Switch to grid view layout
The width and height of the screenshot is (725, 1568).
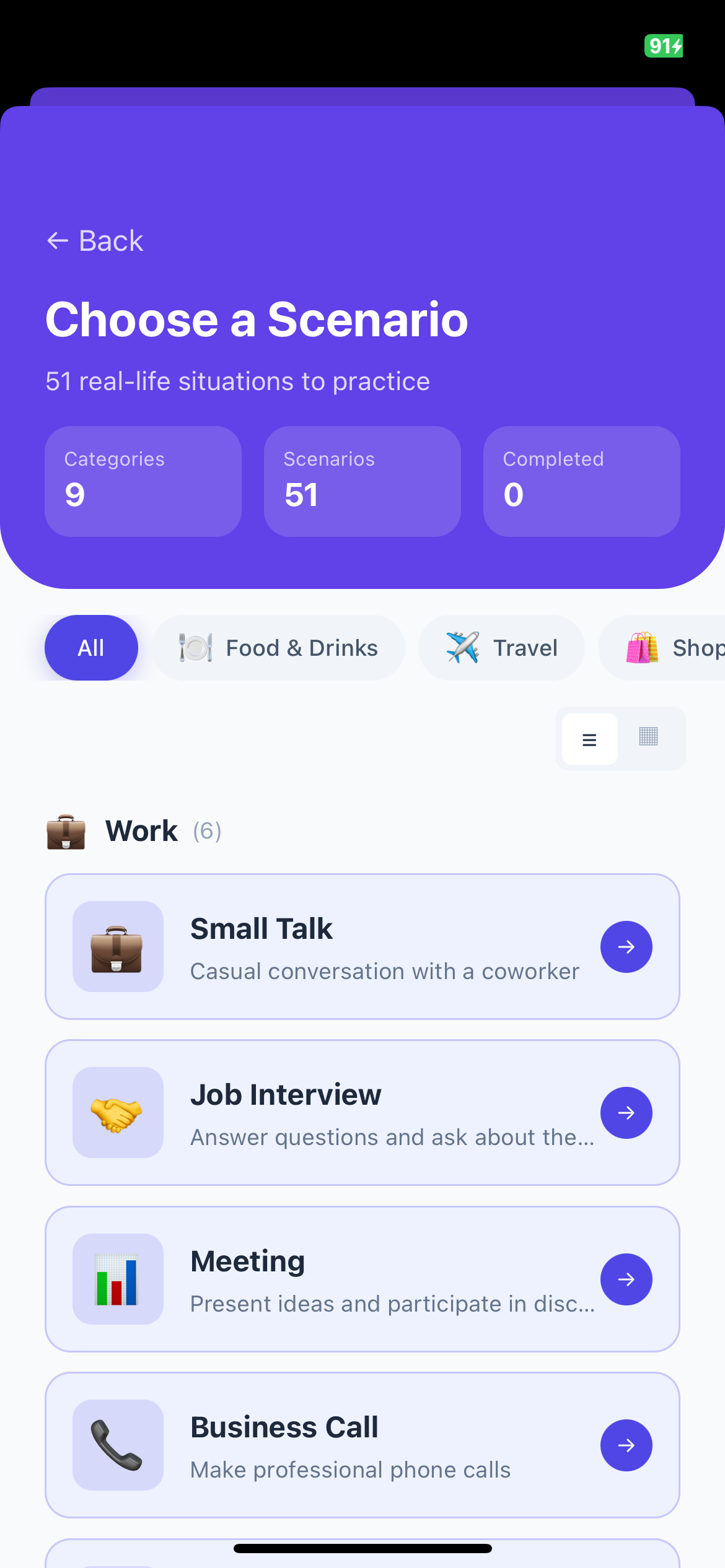[648, 739]
